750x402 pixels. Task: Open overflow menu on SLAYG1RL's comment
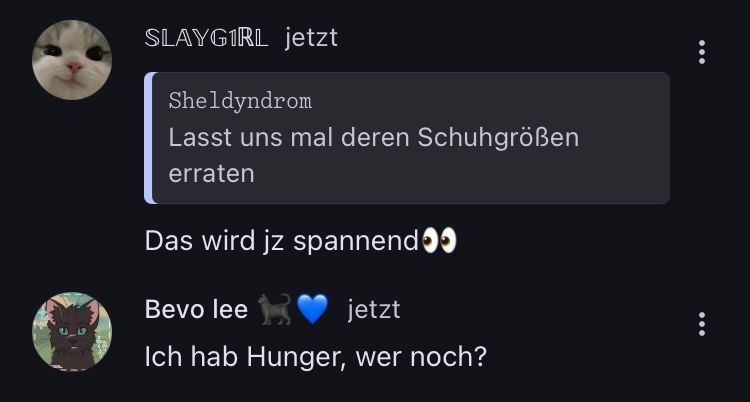(x=702, y=52)
